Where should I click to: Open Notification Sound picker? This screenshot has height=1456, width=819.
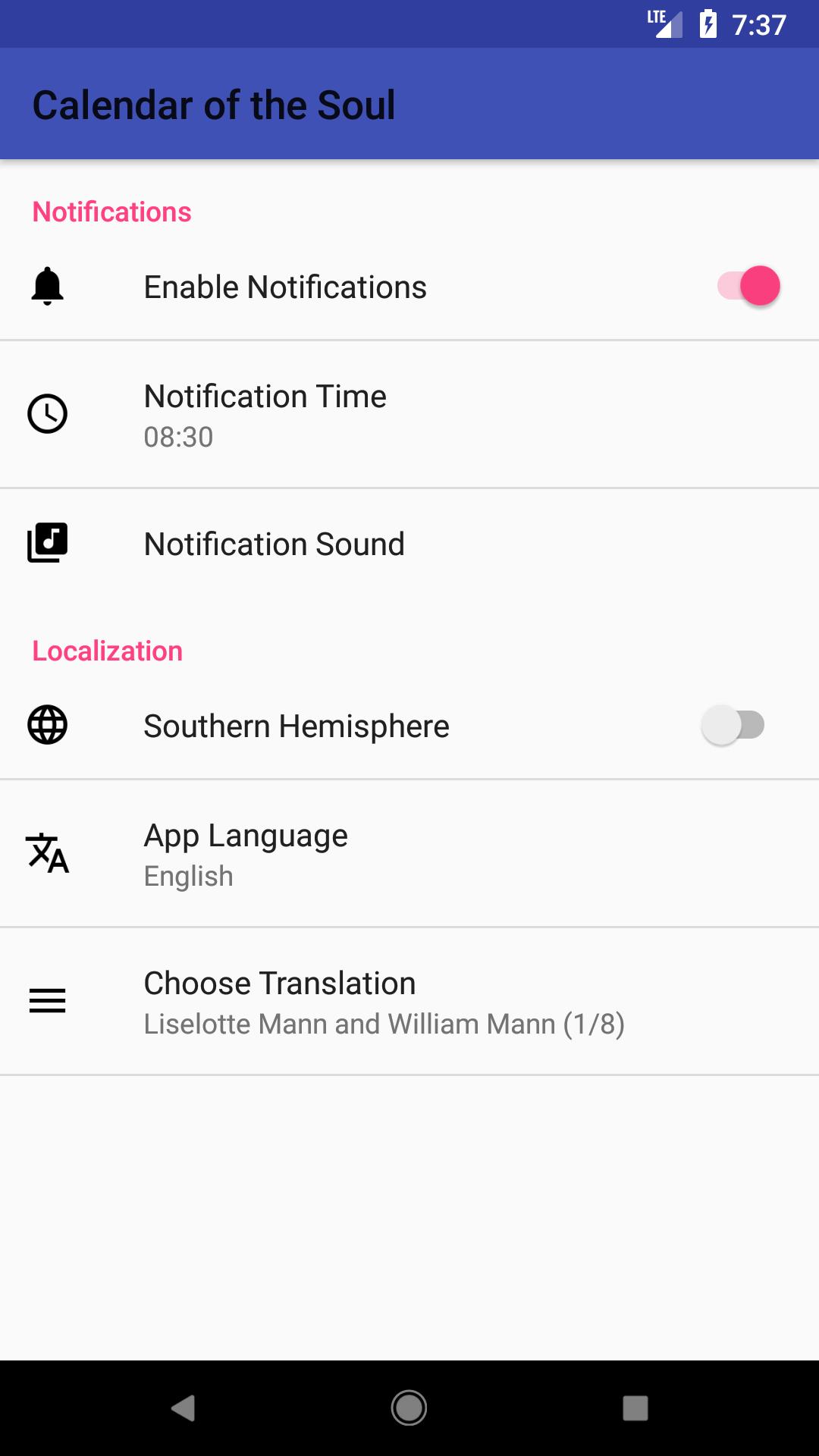(x=409, y=544)
